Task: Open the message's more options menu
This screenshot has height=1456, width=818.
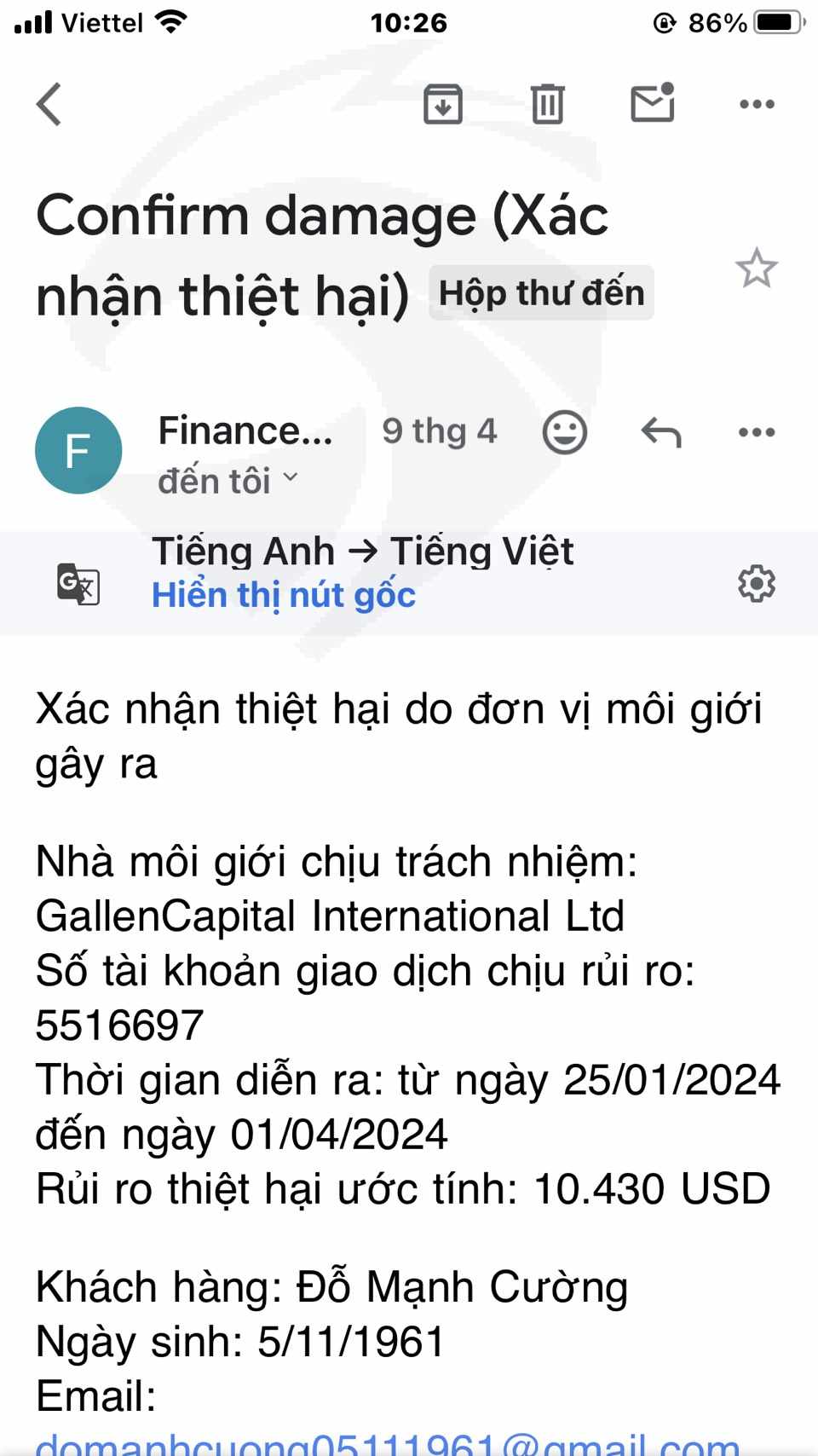Action: pyautogui.click(x=757, y=432)
